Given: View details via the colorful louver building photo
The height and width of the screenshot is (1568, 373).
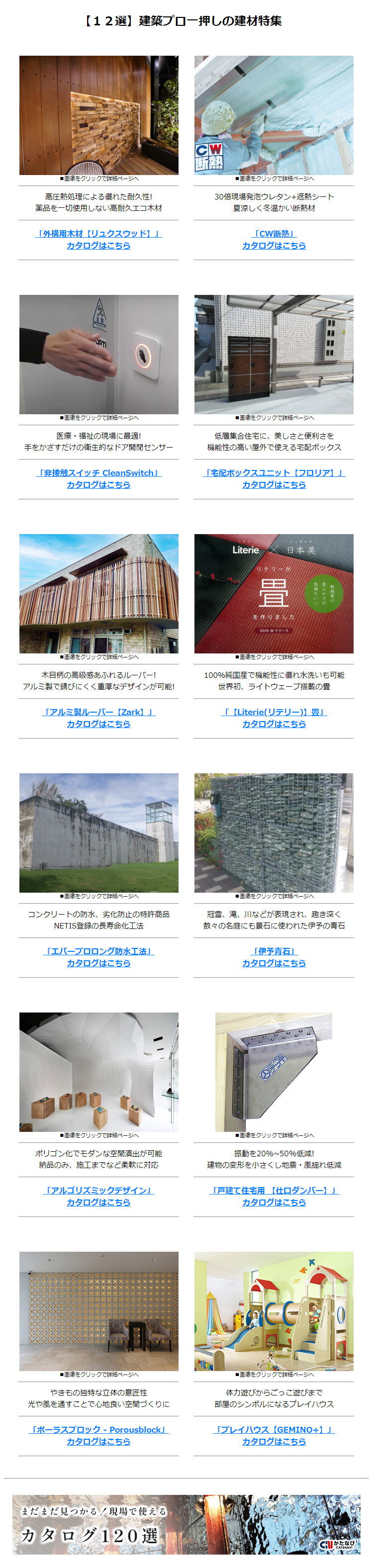Looking at the screenshot, I should tap(98, 593).
